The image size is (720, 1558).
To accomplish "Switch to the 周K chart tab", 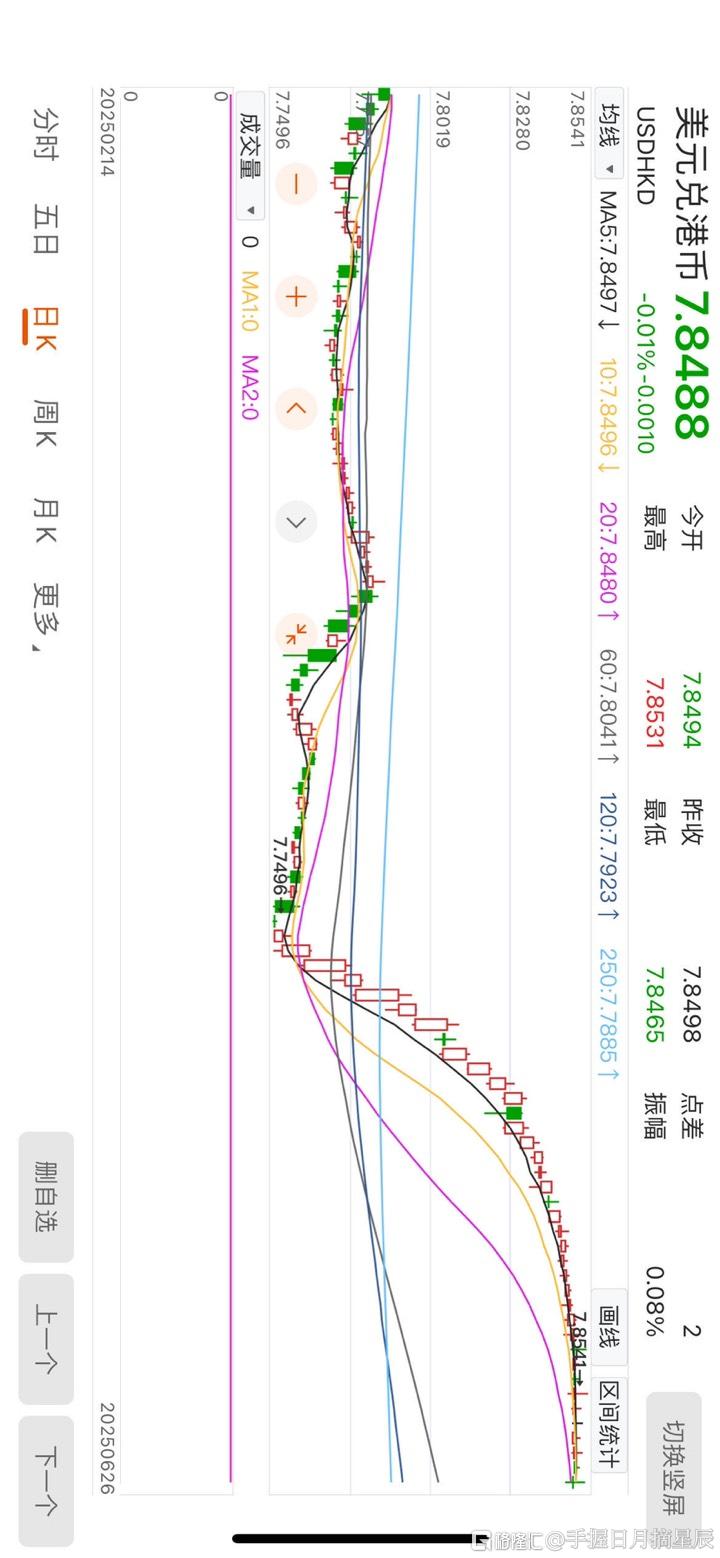I will (x=46, y=424).
